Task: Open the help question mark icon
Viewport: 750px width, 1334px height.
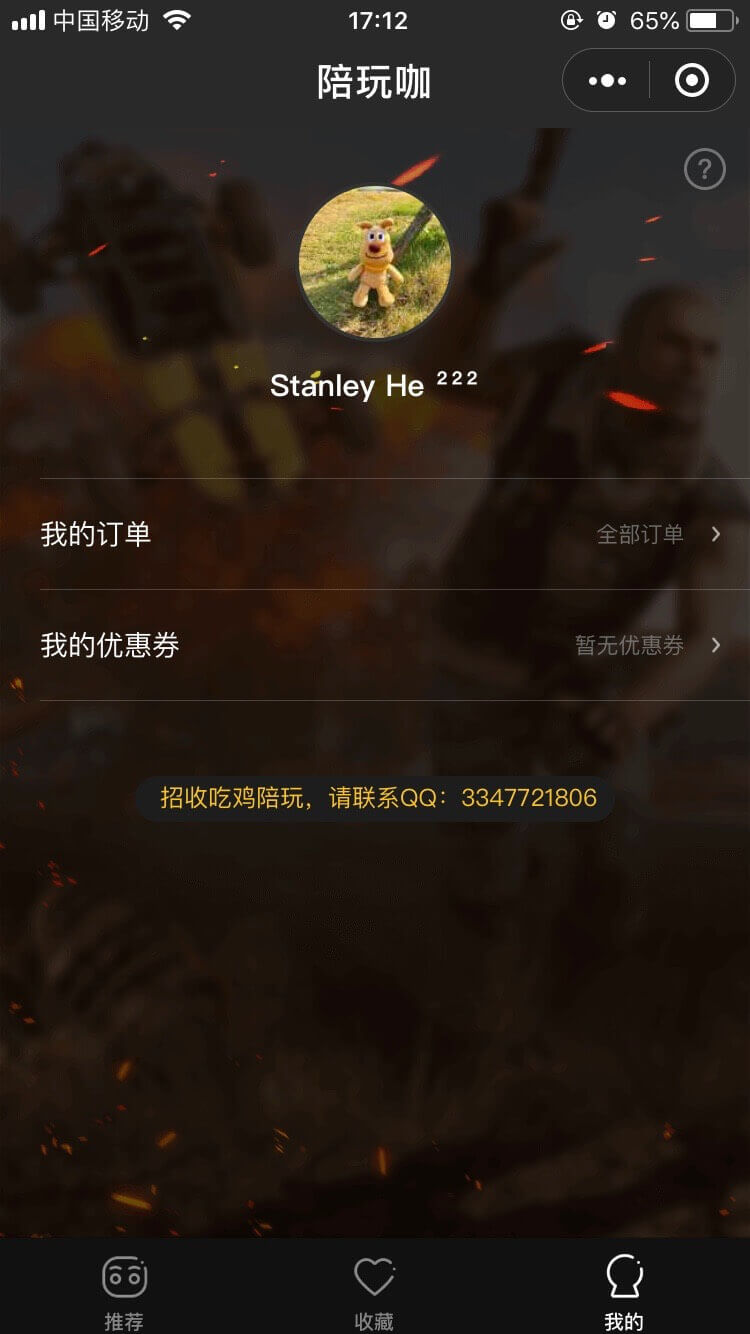Action: [x=704, y=169]
